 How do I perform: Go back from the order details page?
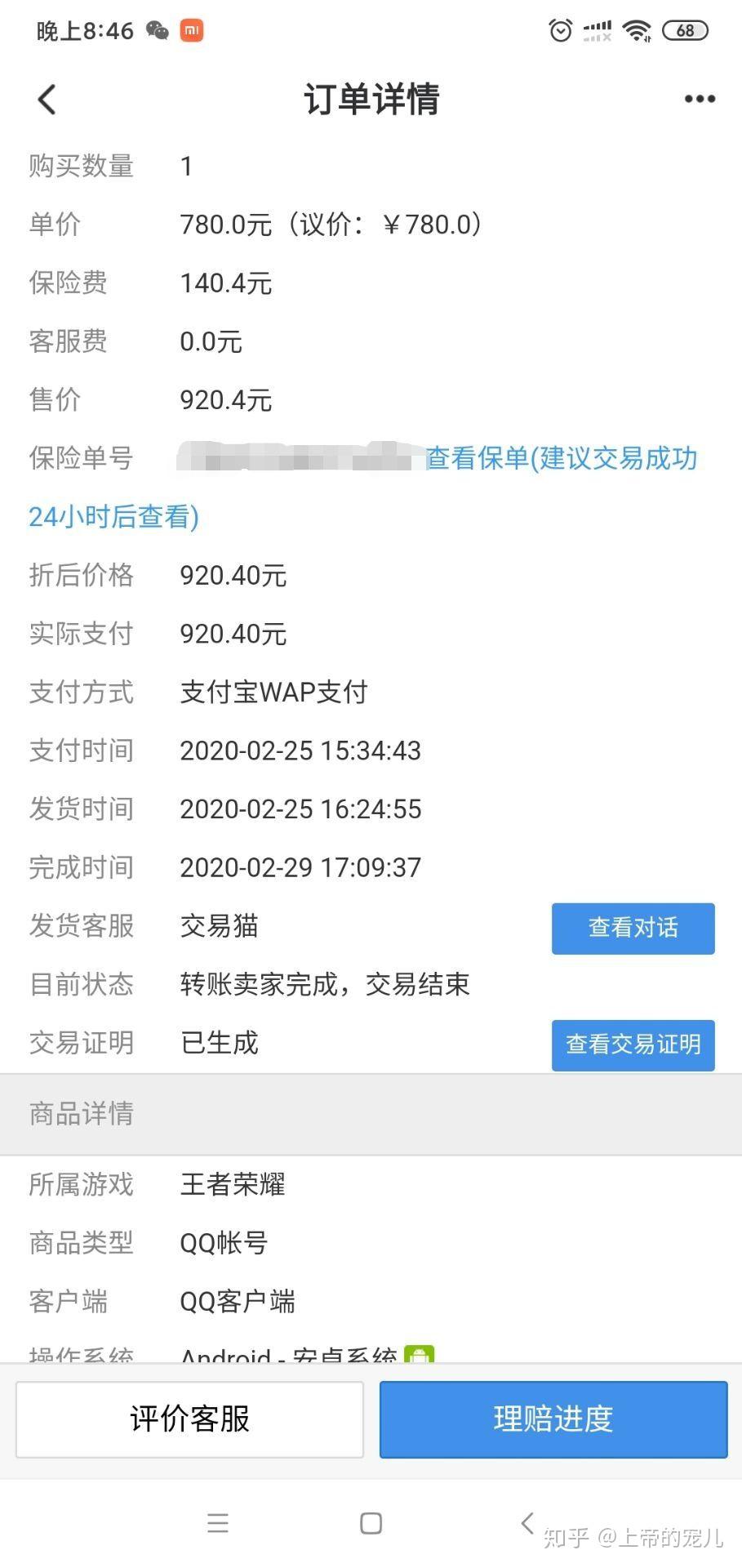[47, 100]
